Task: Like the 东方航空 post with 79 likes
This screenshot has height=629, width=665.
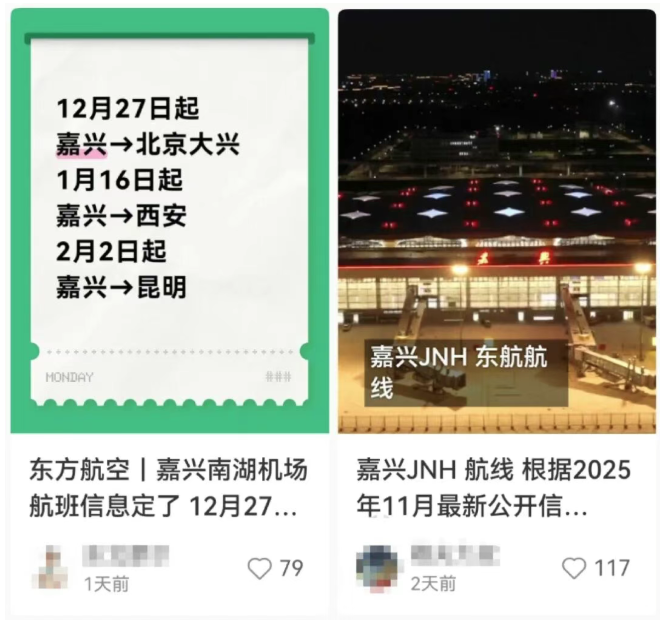Action: tap(260, 568)
